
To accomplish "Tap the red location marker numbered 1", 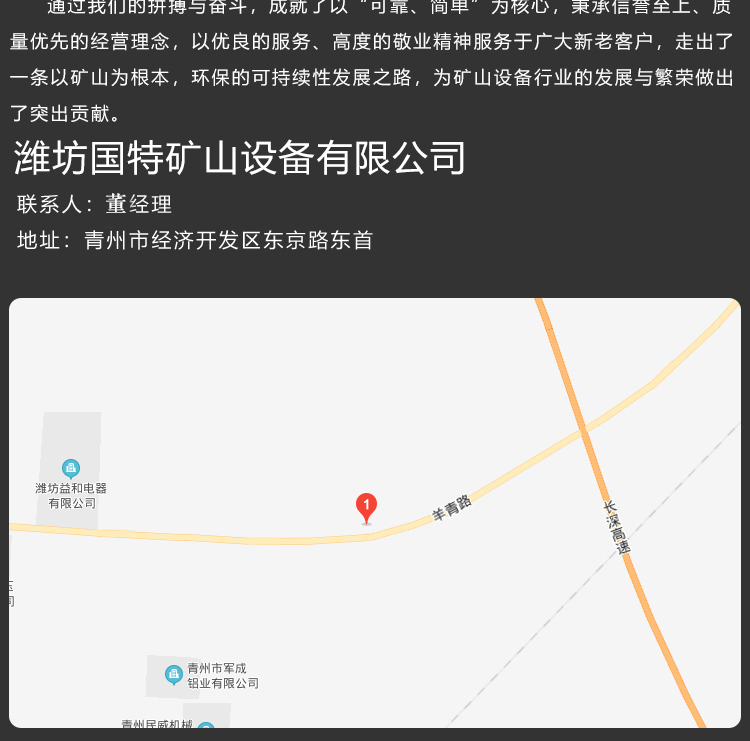I will tap(366, 509).
